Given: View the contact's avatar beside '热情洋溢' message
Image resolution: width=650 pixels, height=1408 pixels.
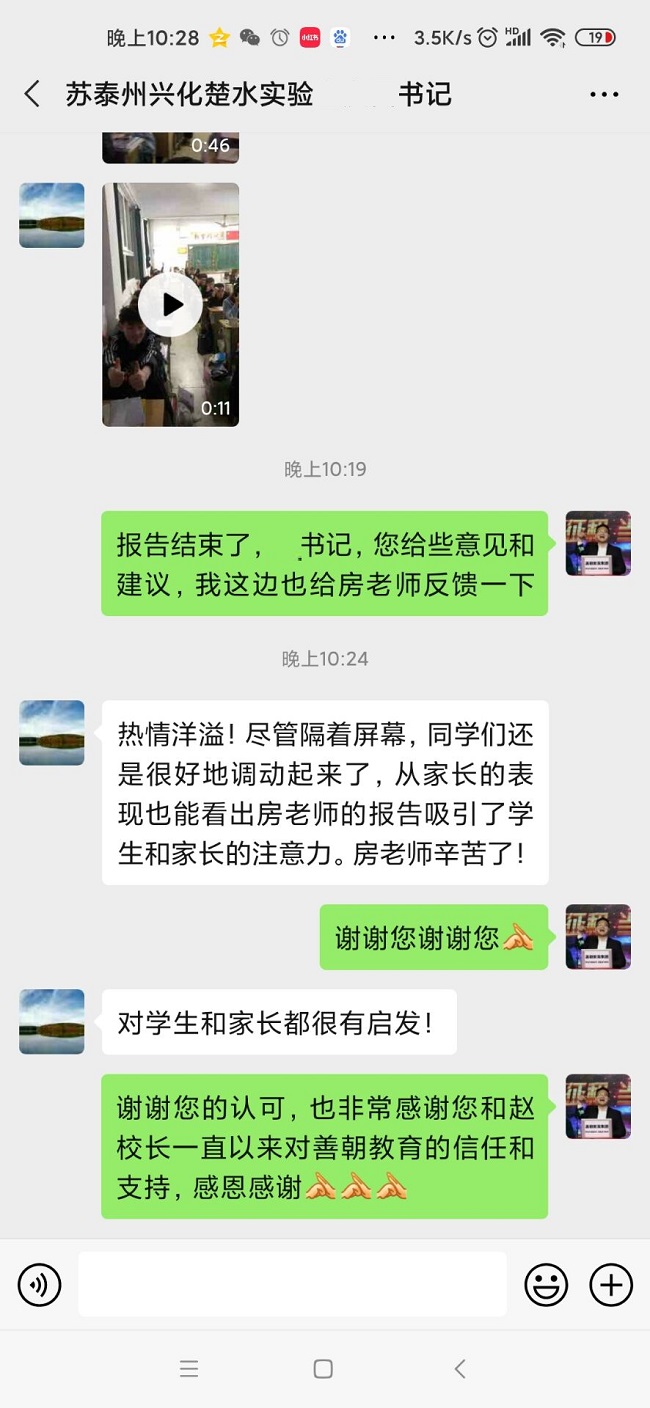Looking at the screenshot, I should [52, 733].
